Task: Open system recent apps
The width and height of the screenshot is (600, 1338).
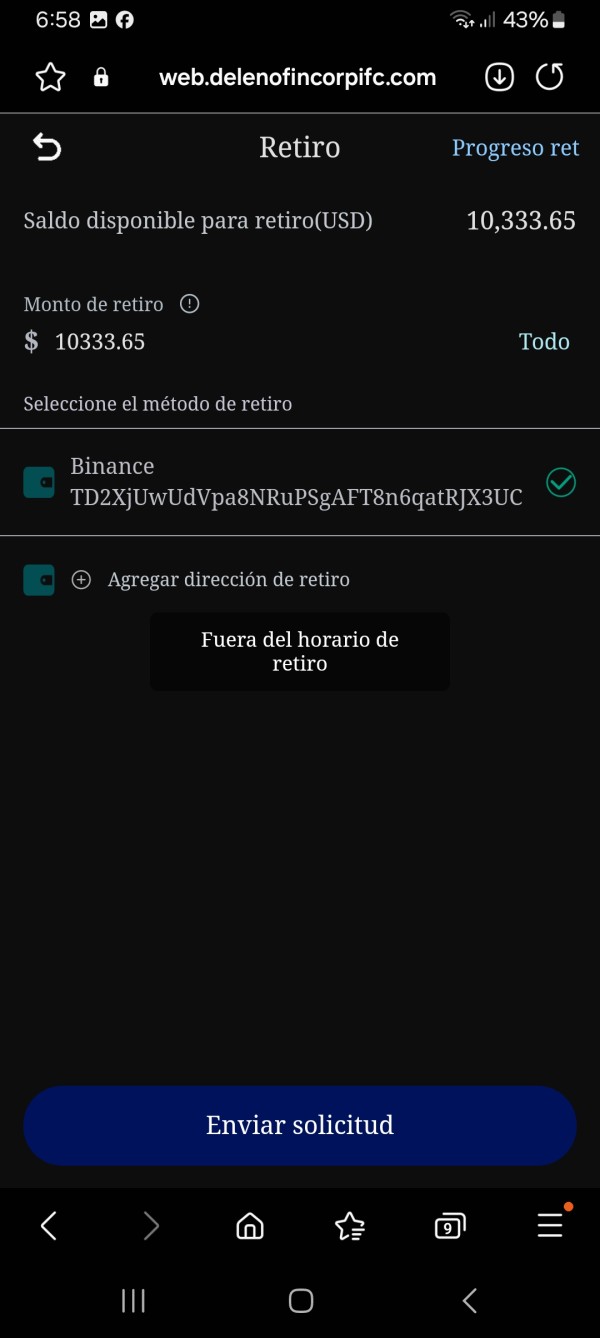Action: pos(133,1300)
